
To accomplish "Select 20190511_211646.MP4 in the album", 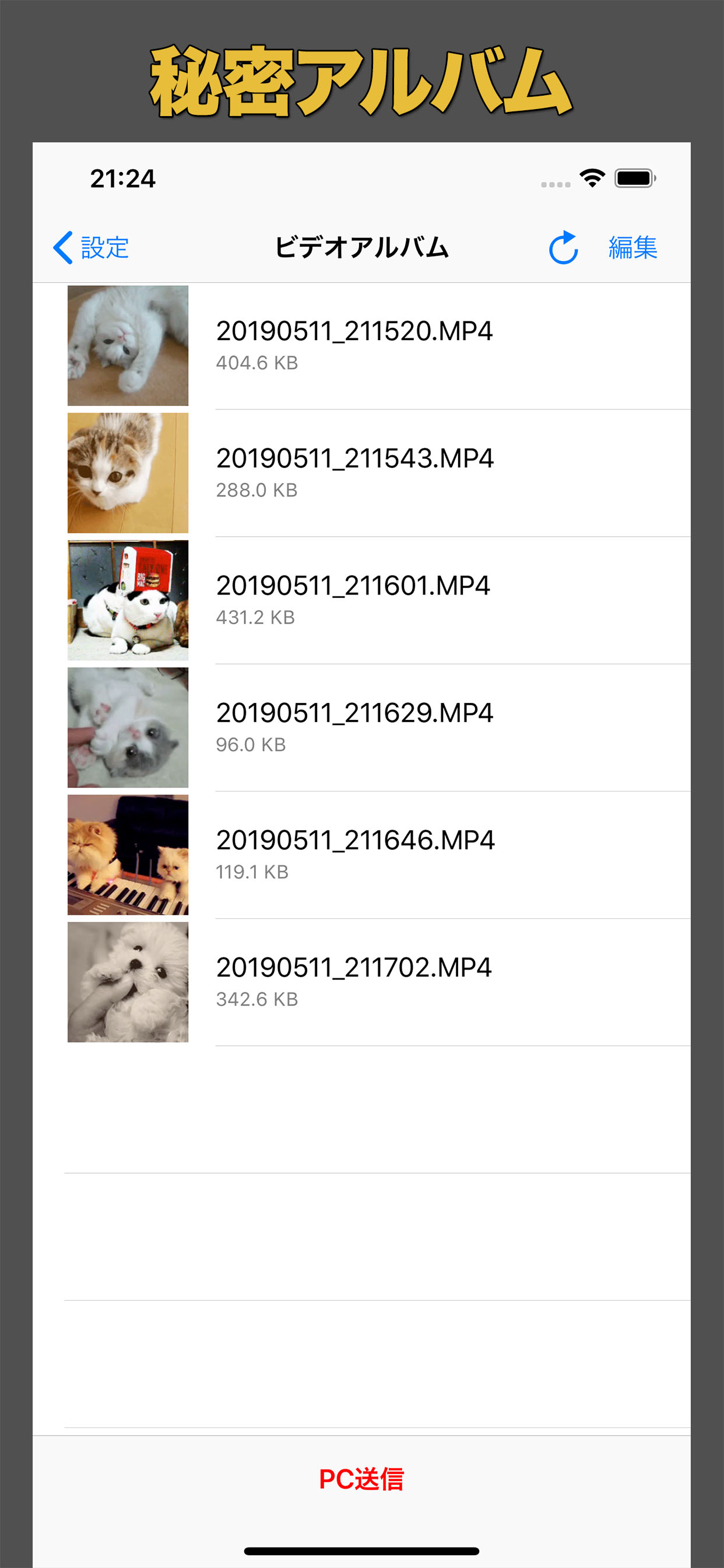I will tap(357, 841).
